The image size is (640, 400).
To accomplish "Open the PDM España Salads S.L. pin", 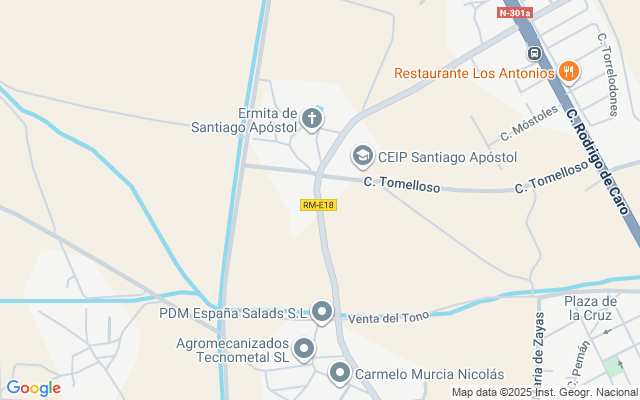I will (x=321, y=313).
